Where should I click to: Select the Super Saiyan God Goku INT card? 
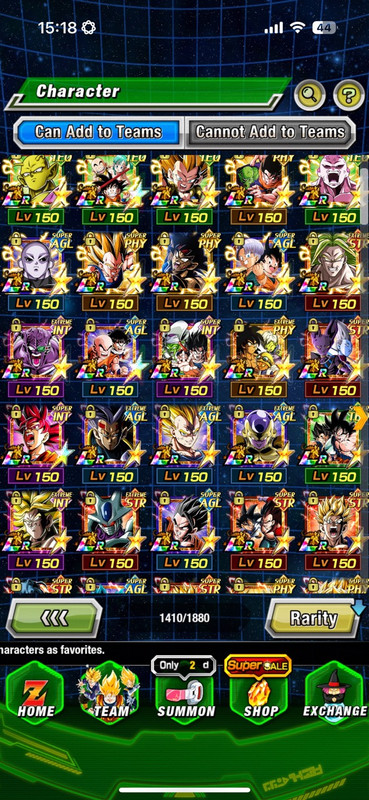[x=35, y=444]
